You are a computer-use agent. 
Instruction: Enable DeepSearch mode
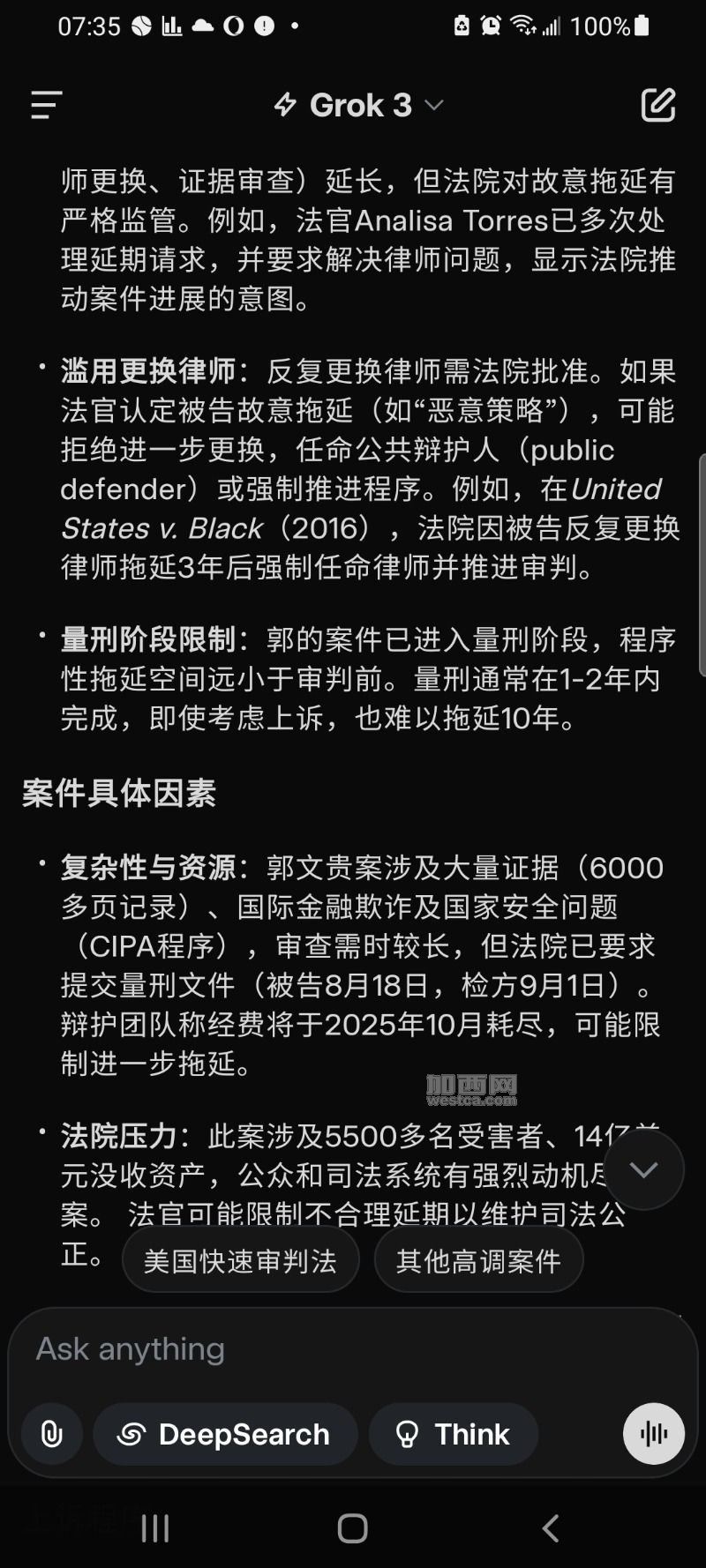pyautogui.click(x=225, y=1434)
